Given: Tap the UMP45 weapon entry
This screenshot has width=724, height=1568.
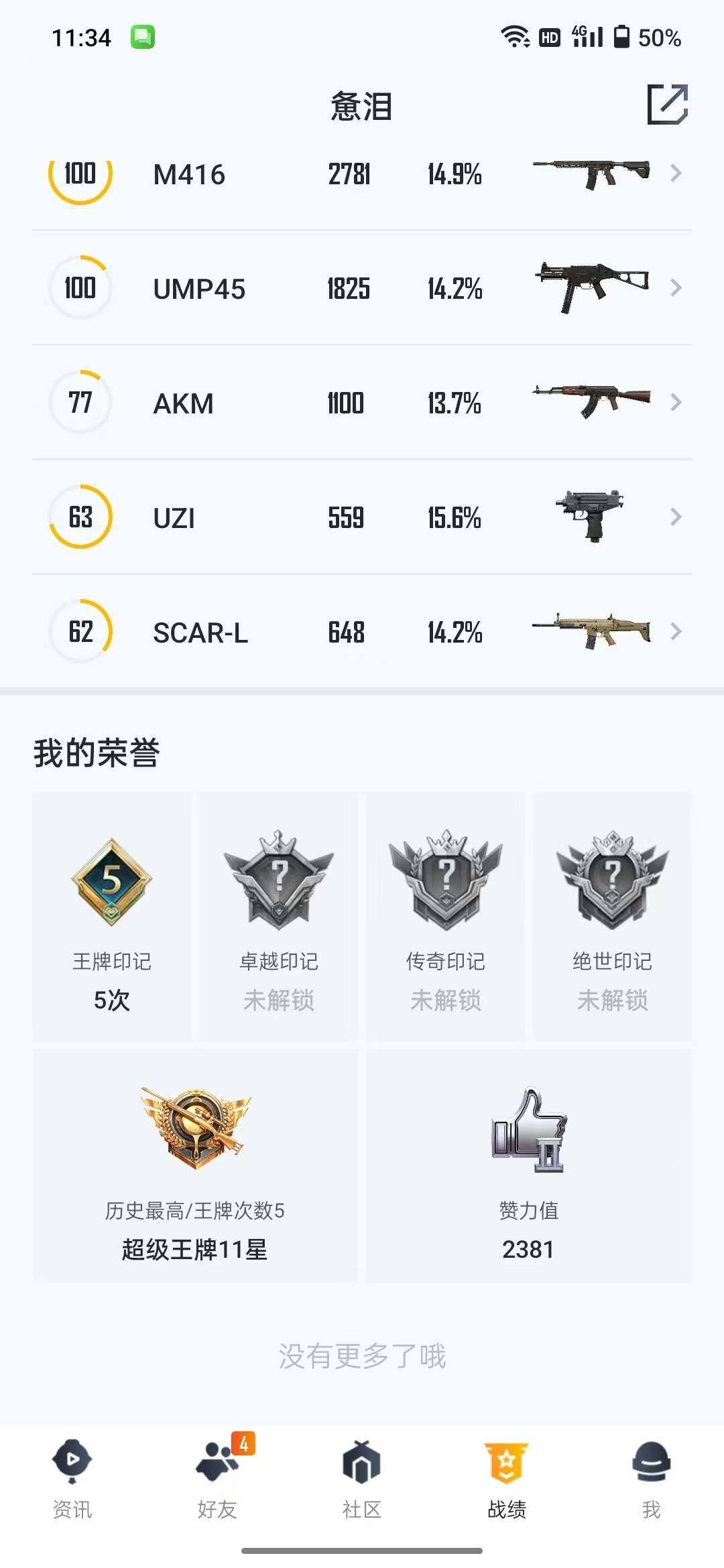Looking at the screenshot, I should click(x=362, y=288).
